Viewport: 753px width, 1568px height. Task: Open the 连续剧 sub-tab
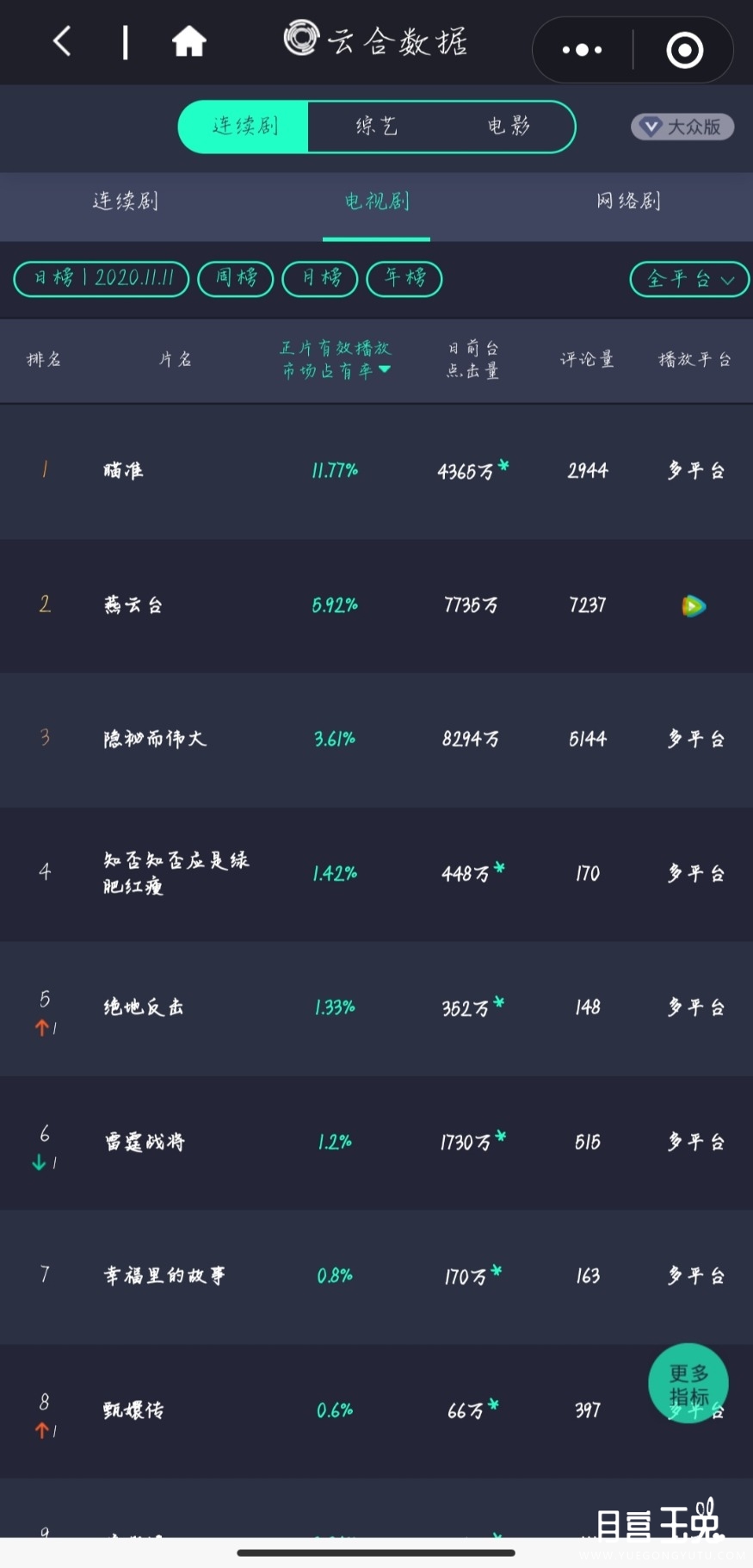coord(126,201)
